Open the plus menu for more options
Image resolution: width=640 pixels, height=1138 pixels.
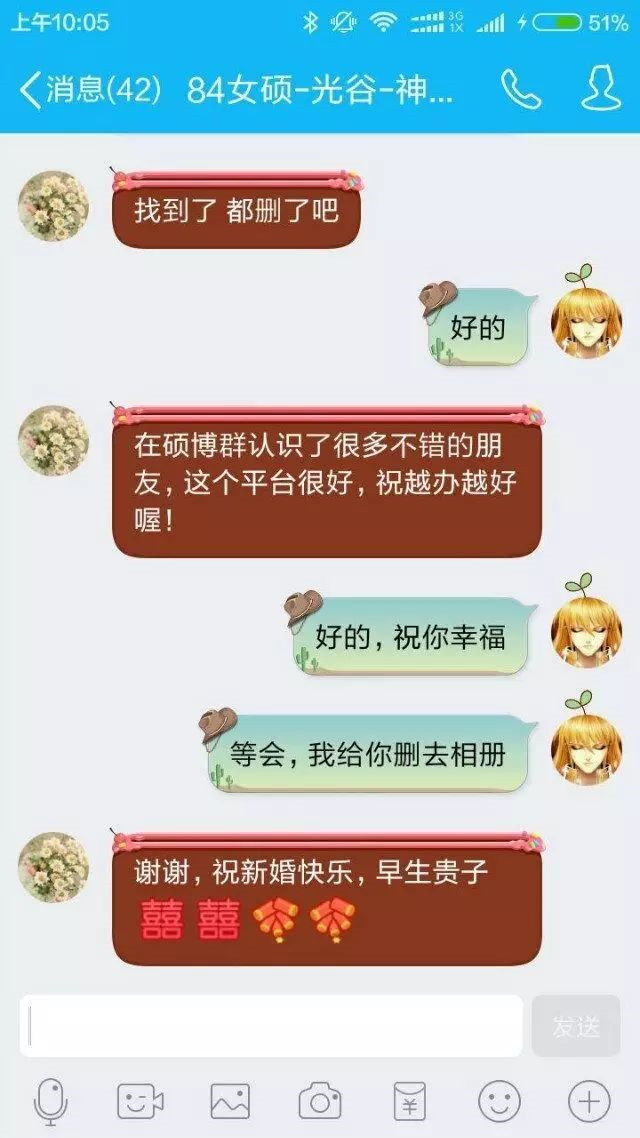(589, 1101)
